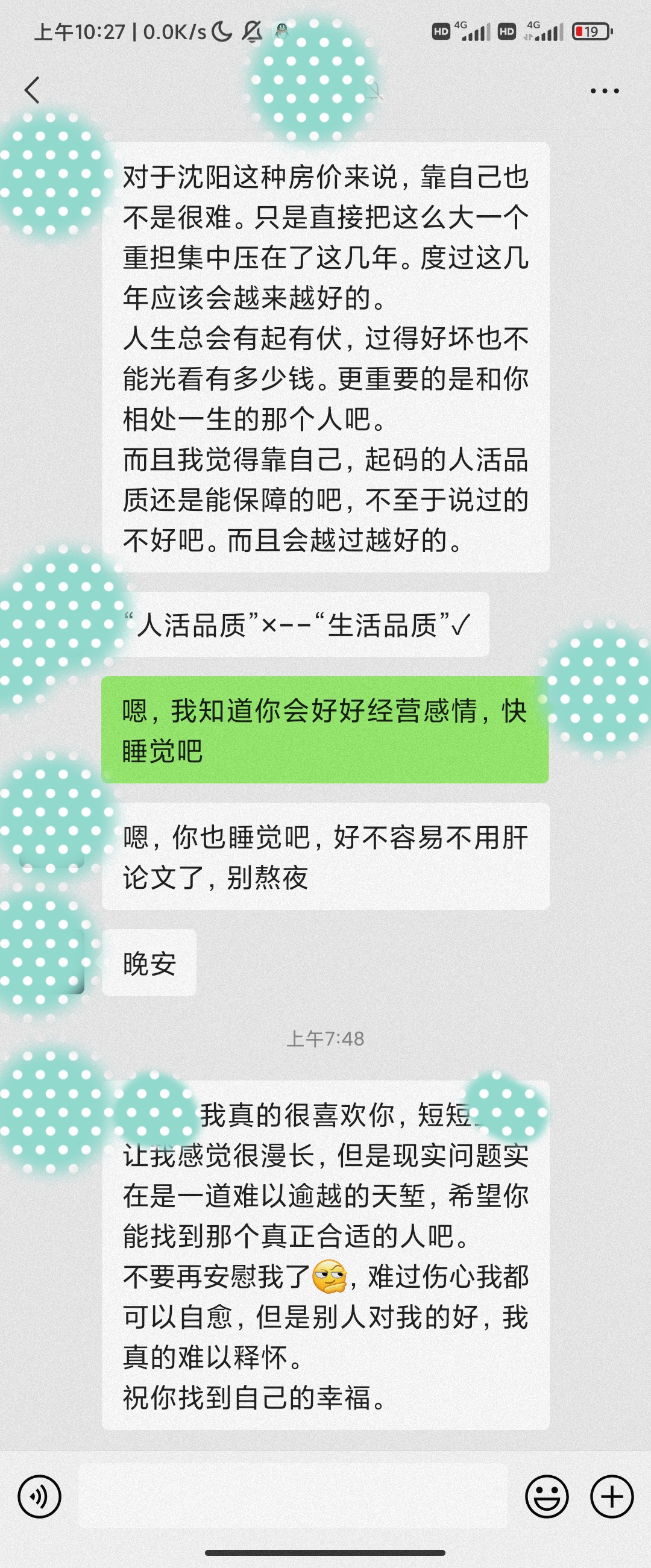The height and width of the screenshot is (1568, 651).
Task: Switch to voice message input
Action: (x=40, y=1497)
